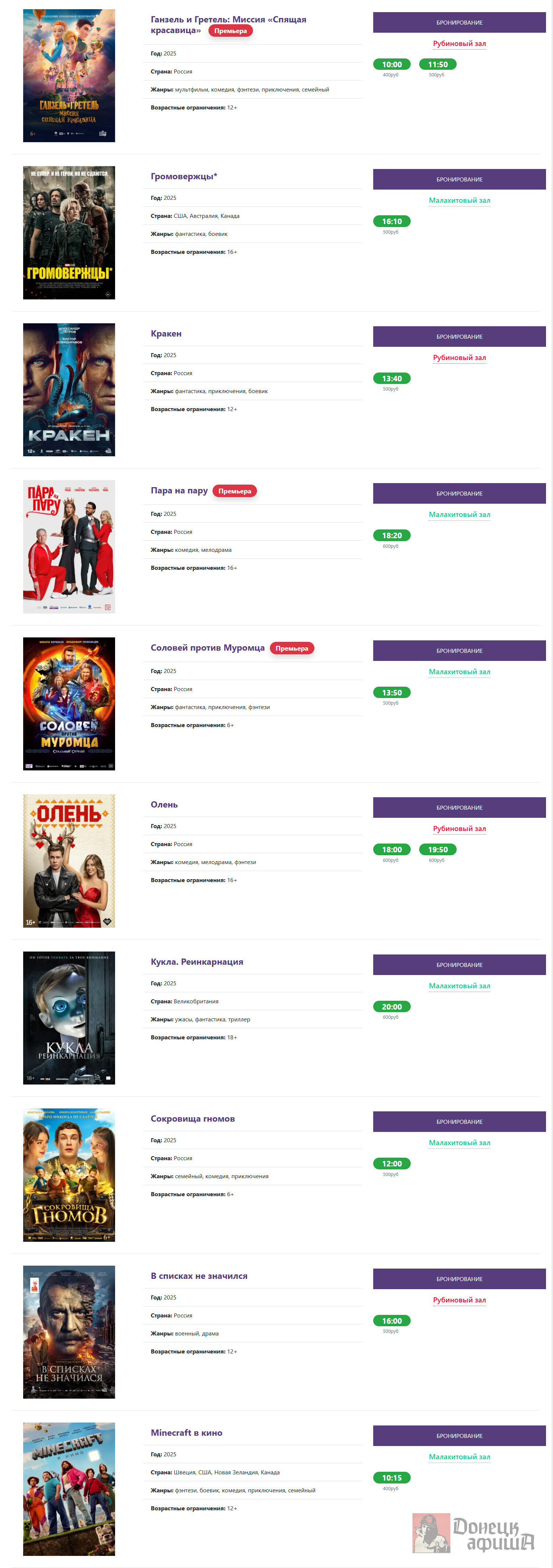Tap the booking button for Громовержцы*
This screenshot has width=553, height=1568.
459,180
